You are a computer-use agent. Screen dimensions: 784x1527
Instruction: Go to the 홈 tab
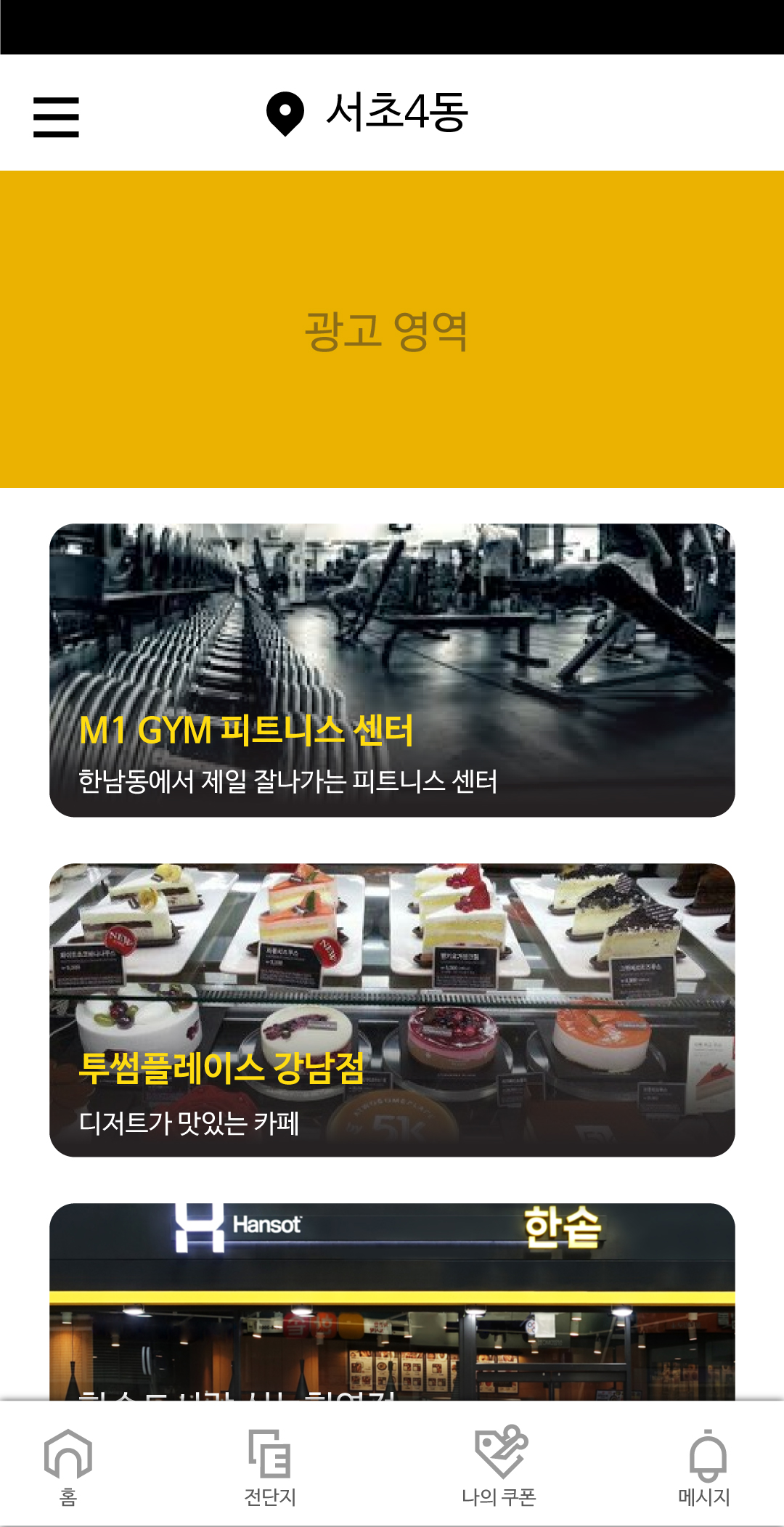(68, 1465)
